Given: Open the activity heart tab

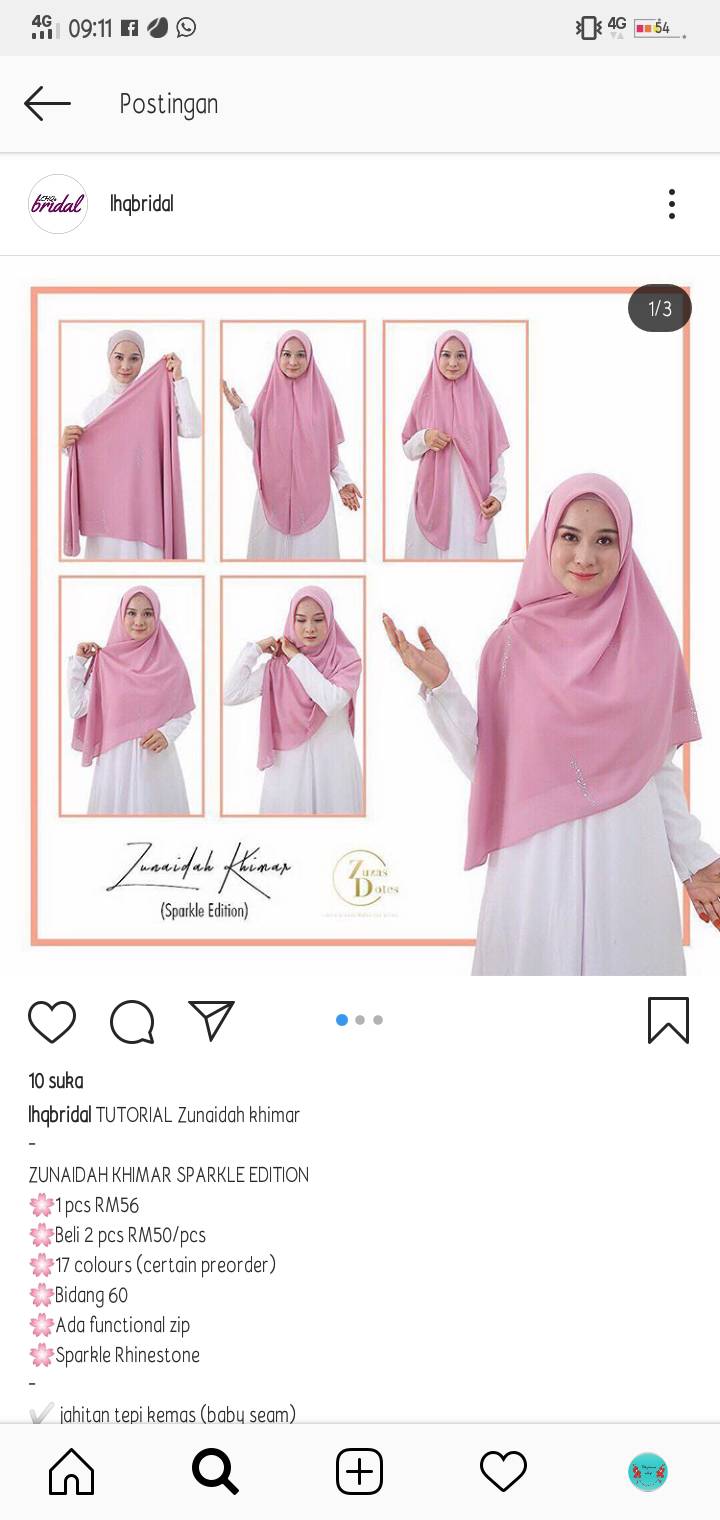Looking at the screenshot, I should 503,1472.
